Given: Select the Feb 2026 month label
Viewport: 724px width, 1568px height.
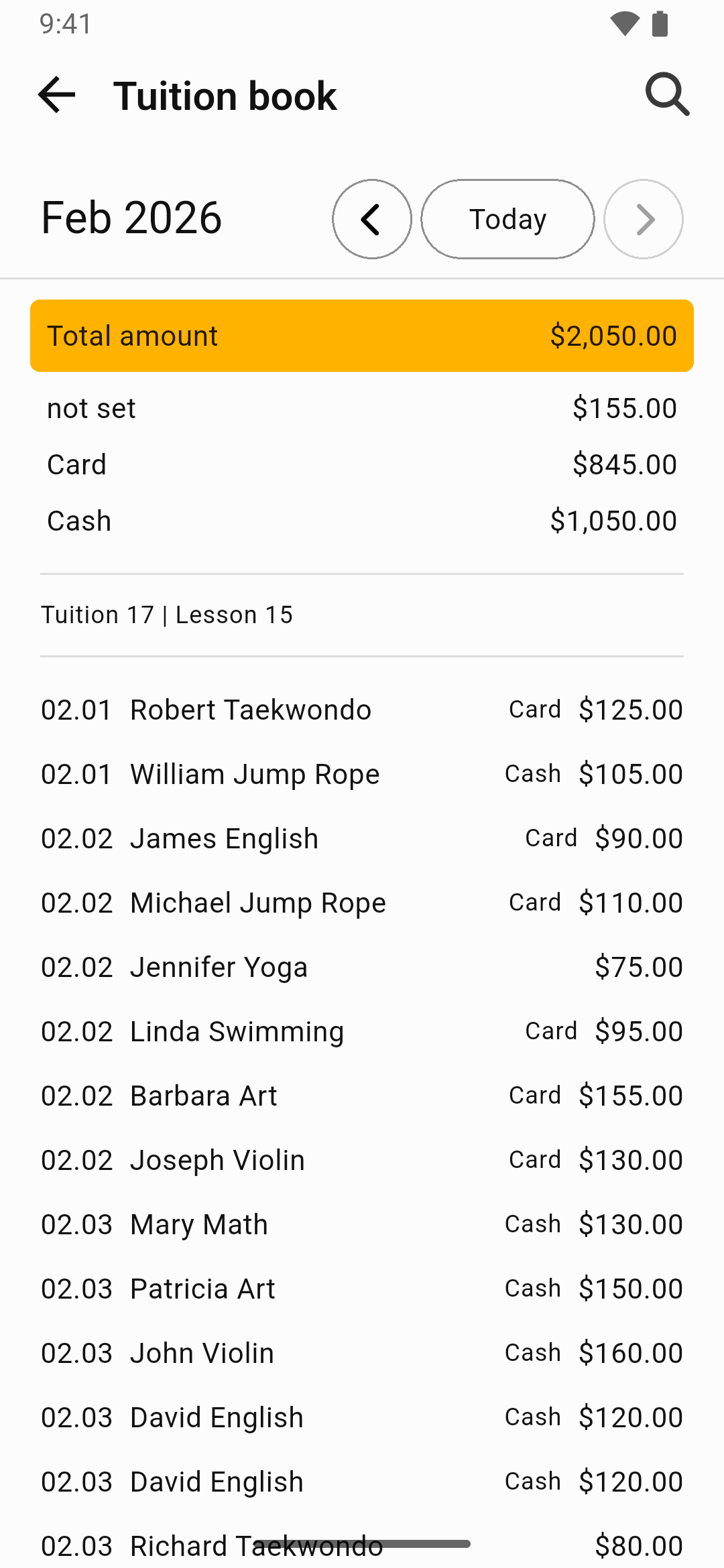Looking at the screenshot, I should coord(131,217).
